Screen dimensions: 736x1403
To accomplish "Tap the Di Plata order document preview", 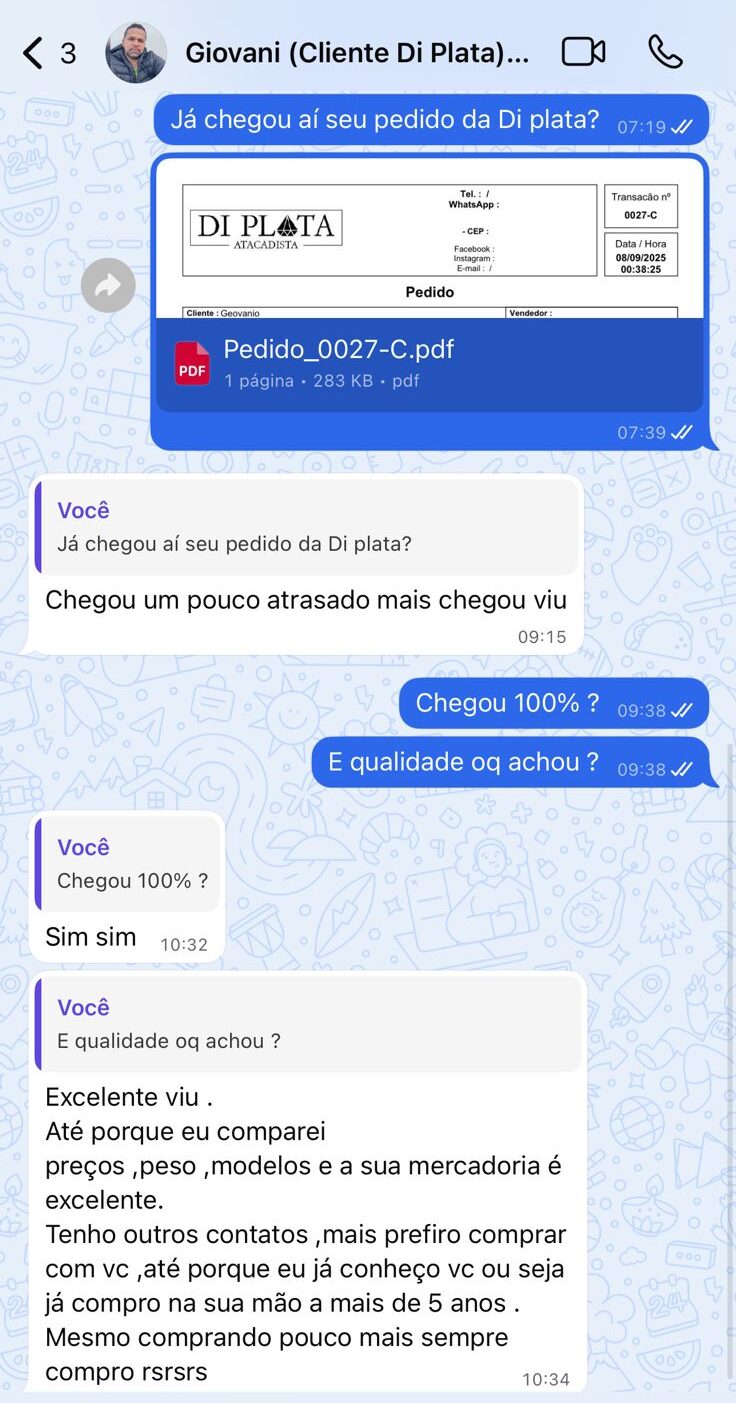I will tap(430, 230).
